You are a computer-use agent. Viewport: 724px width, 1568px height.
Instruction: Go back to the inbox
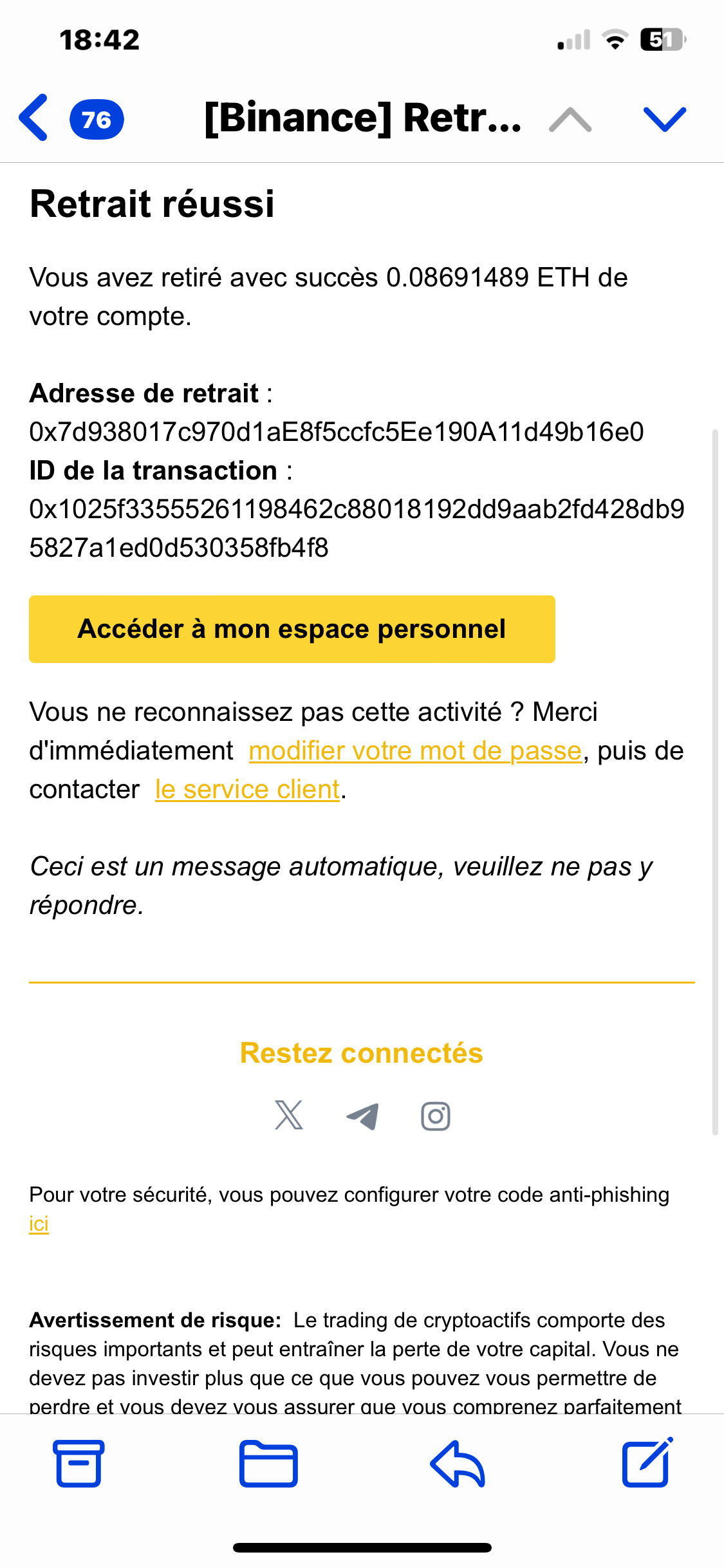click(x=34, y=118)
